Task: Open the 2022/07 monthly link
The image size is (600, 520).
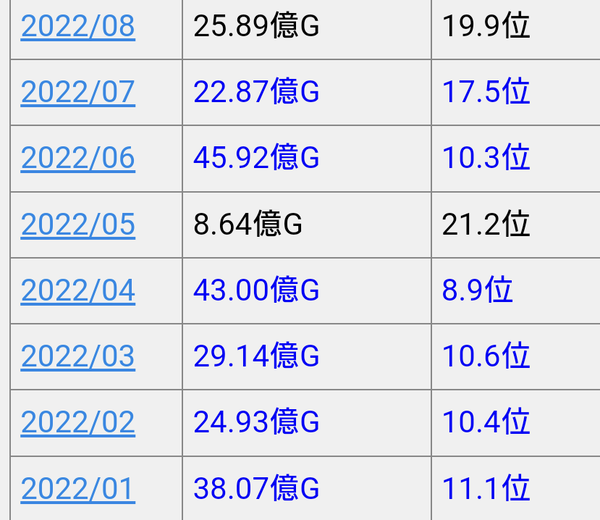Action: coord(77,92)
